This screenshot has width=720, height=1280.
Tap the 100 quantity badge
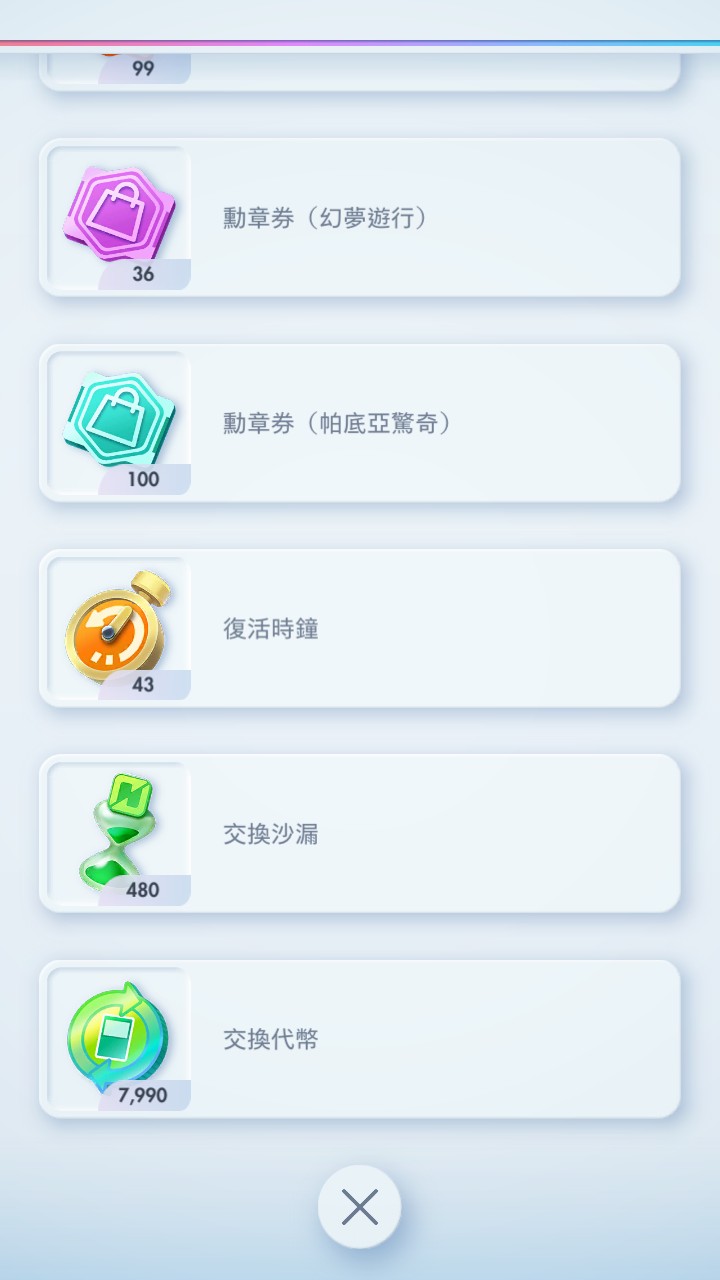pos(145,479)
